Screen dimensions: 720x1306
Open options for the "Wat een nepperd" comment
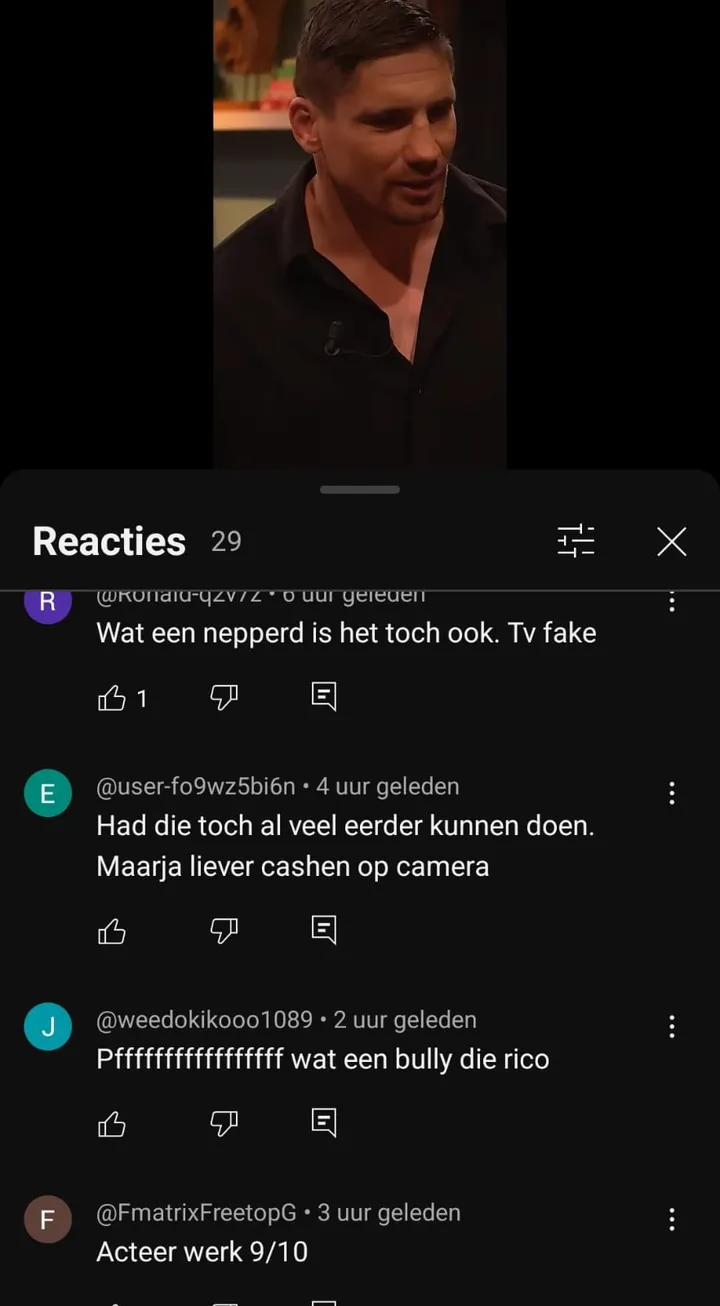[x=672, y=601]
